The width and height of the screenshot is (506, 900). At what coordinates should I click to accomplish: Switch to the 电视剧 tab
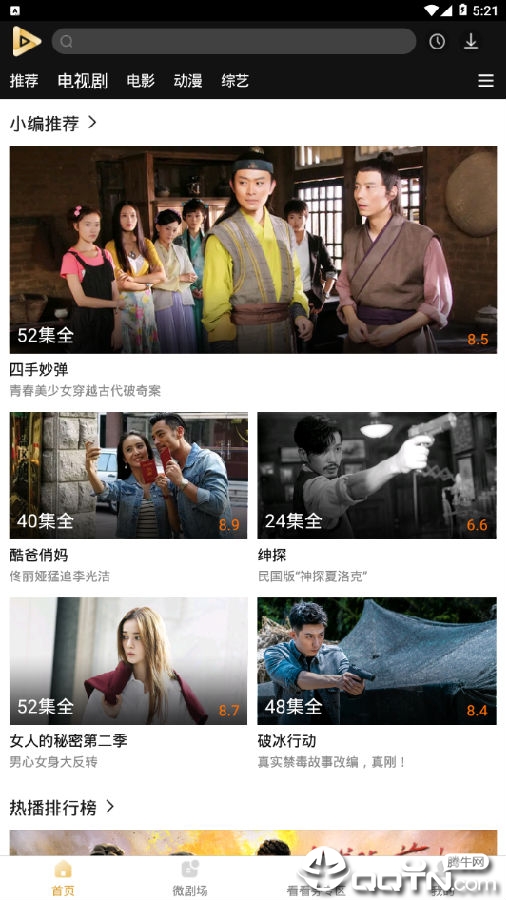(x=83, y=81)
